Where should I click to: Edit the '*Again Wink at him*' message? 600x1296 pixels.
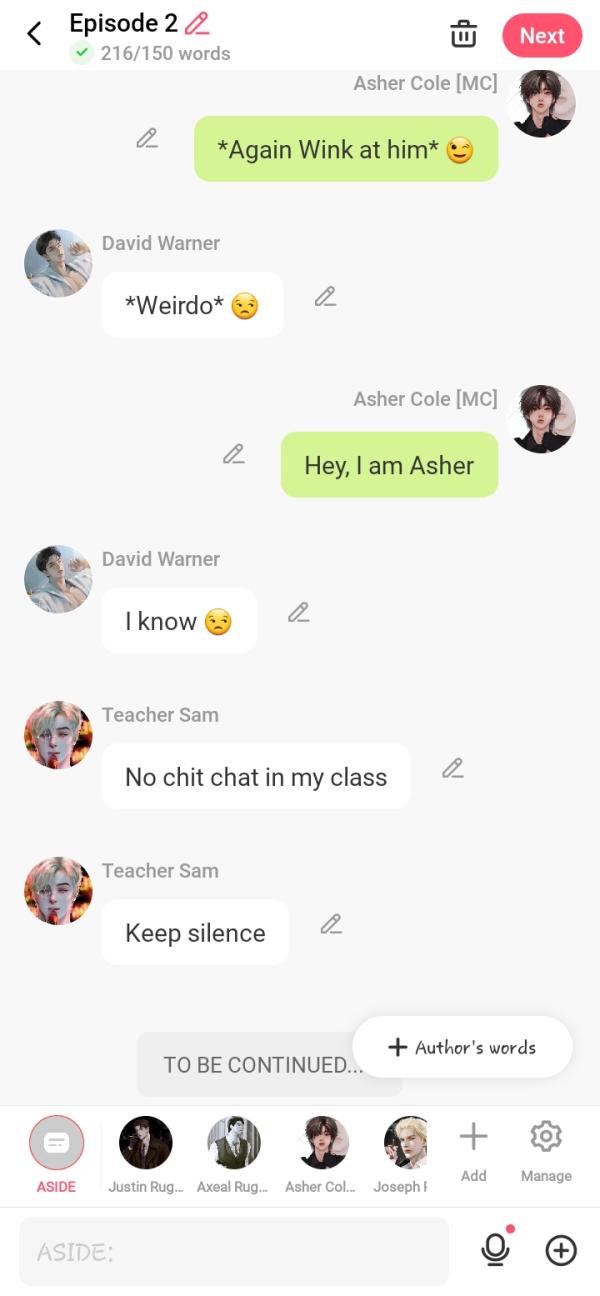coord(147,139)
